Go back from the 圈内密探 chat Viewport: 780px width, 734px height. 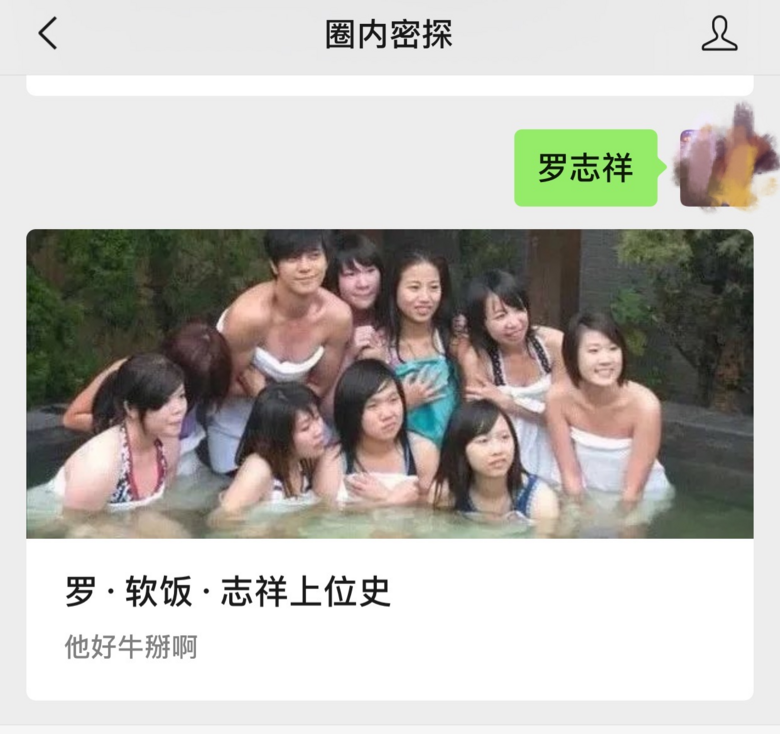tap(47, 34)
